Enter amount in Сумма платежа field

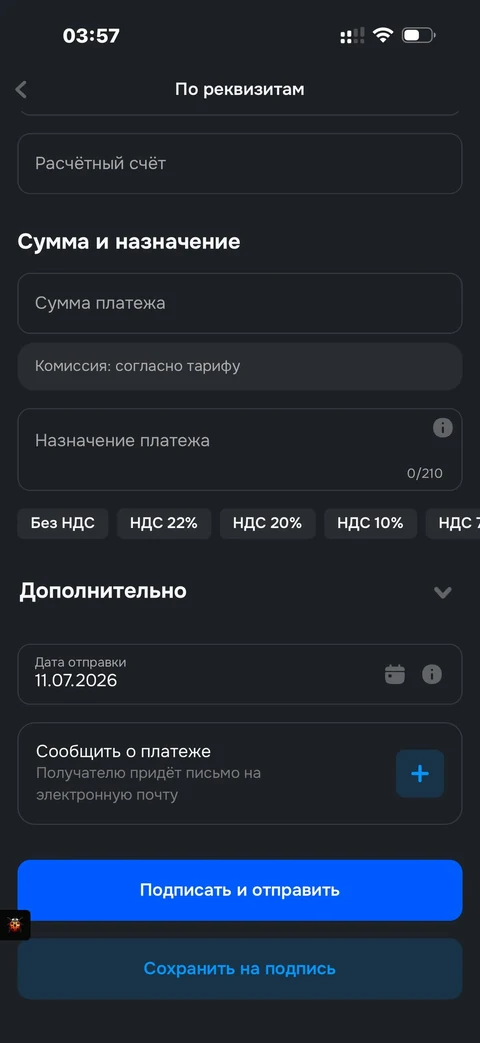coord(239,303)
